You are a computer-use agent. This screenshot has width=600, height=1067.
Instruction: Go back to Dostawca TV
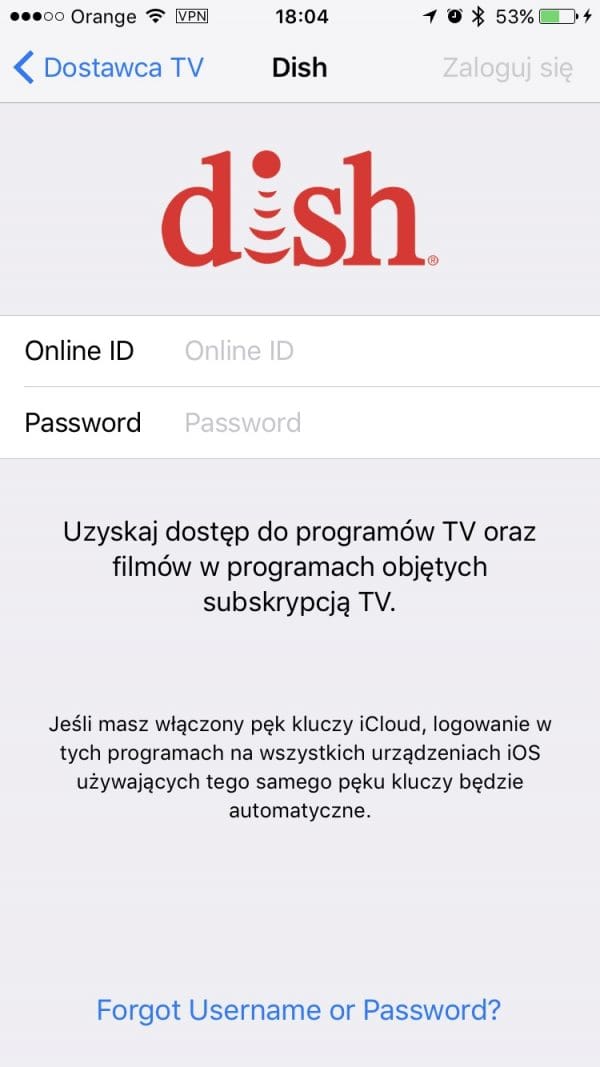[x=108, y=68]
